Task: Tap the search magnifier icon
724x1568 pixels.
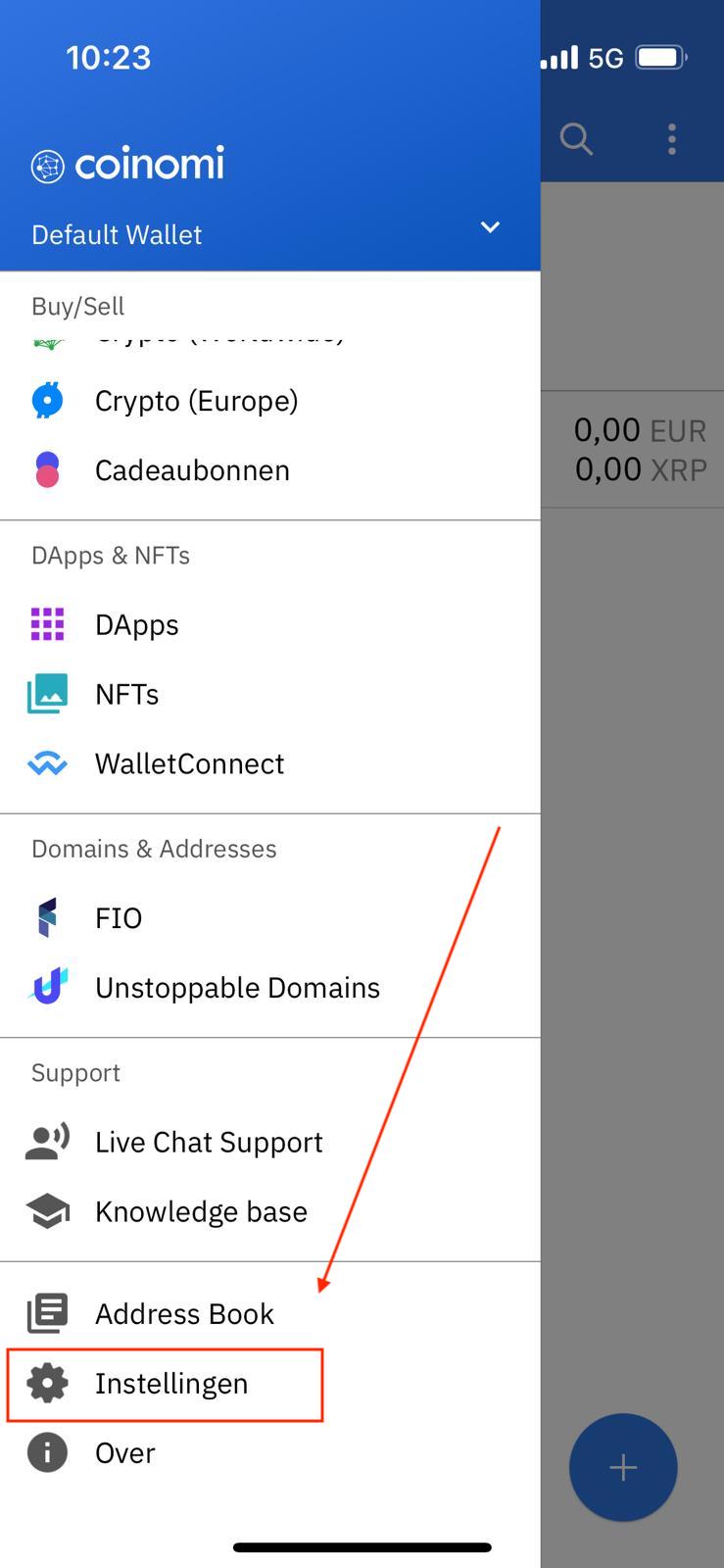Action: tap(577, 139)
